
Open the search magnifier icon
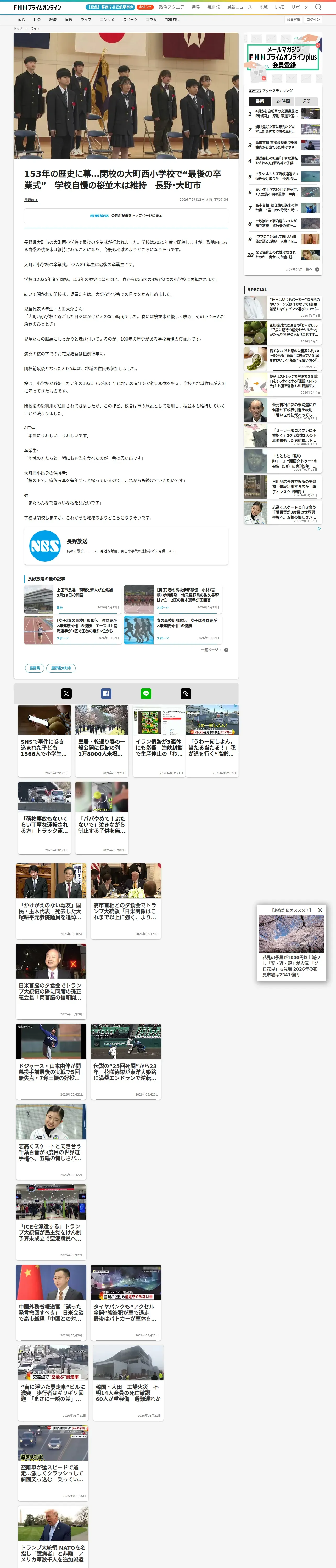[x=318, y=7]
